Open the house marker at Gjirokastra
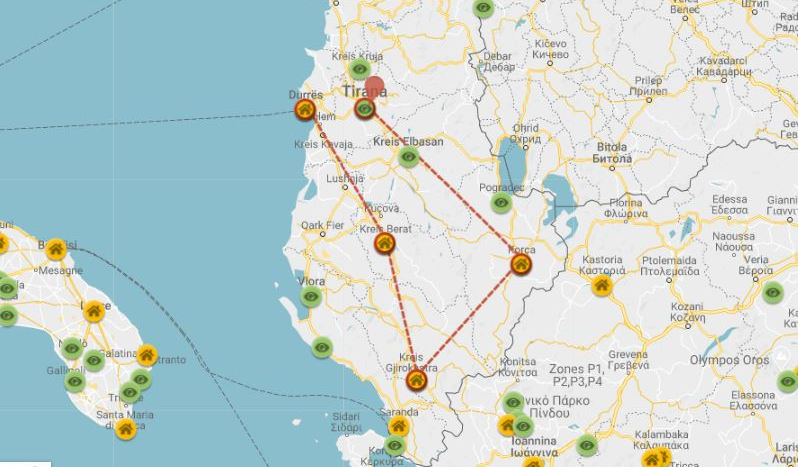Screen dimensions: 798x467 pos(416,379)
